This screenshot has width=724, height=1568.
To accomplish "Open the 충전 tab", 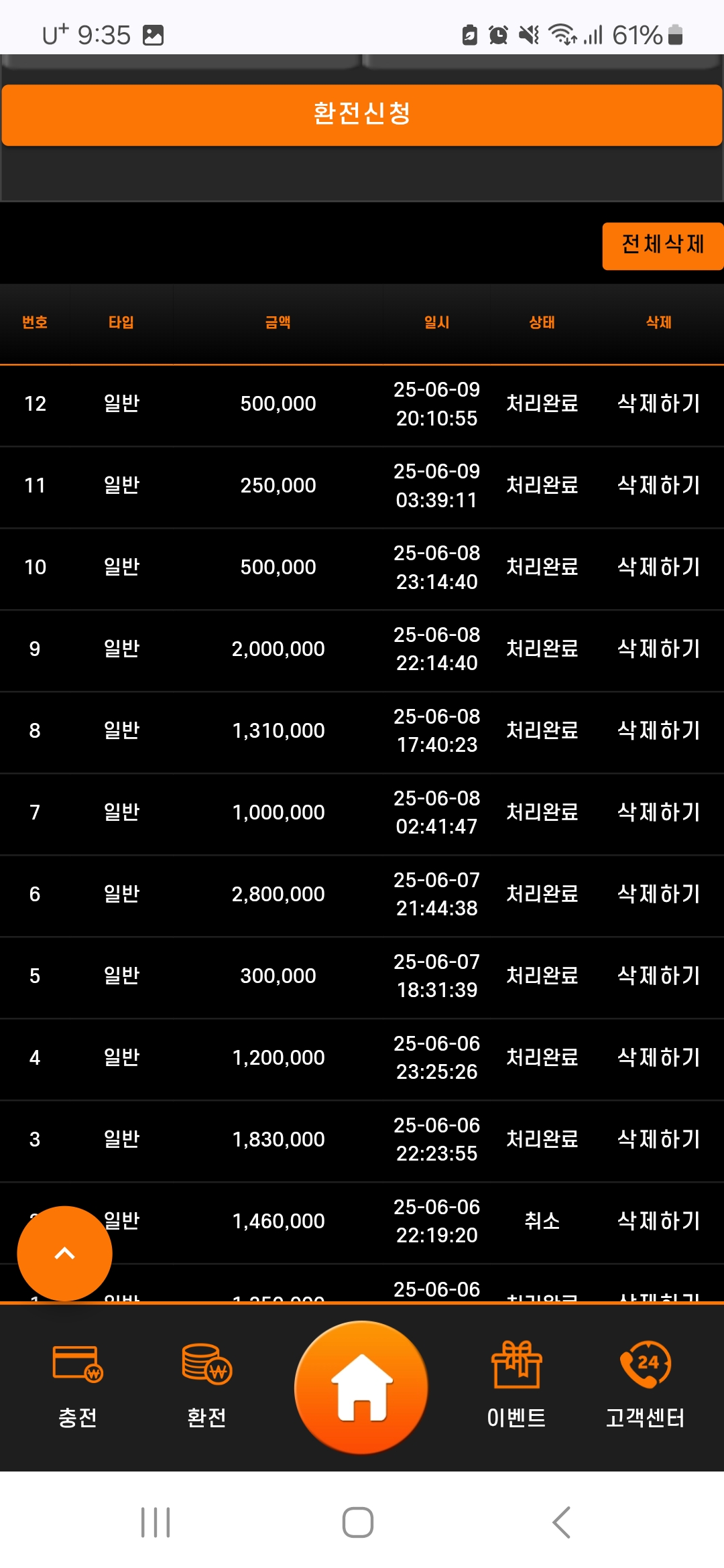I will click(78, 1386).
